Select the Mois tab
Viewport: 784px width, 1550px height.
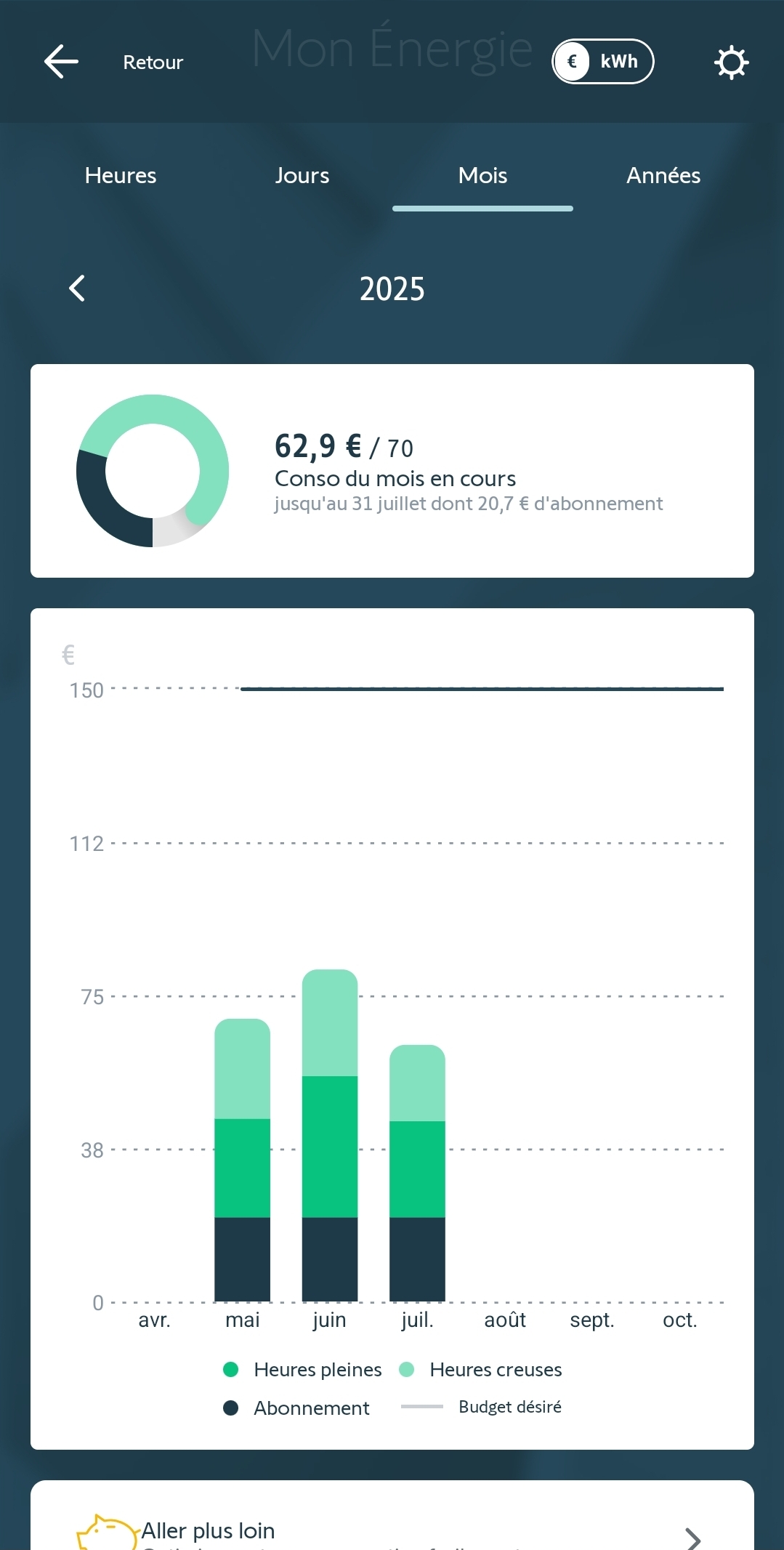482,176
